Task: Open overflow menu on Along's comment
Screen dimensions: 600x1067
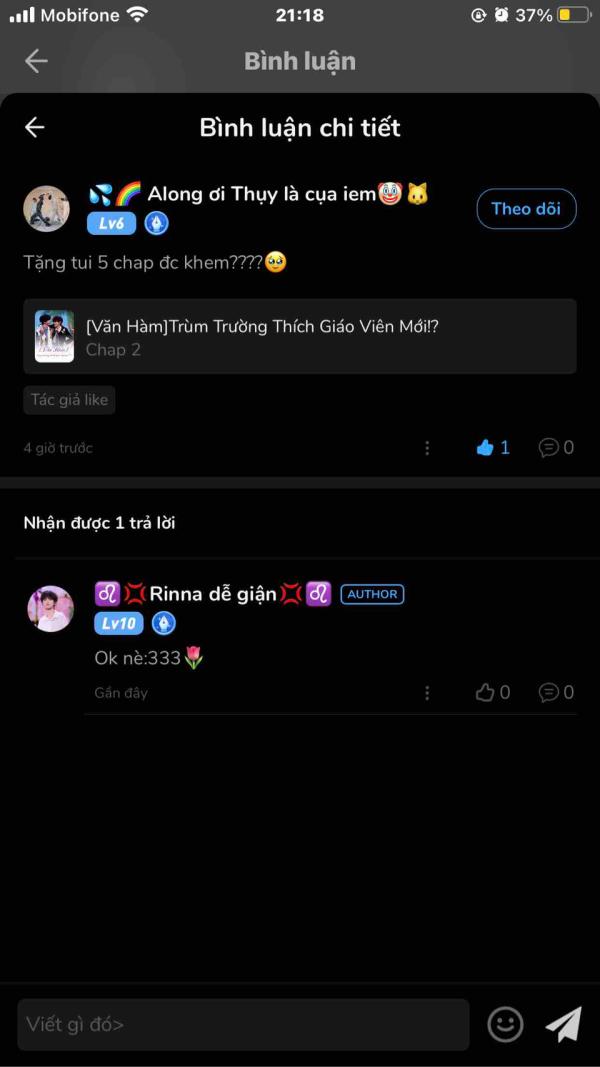Action: (427, 448)
